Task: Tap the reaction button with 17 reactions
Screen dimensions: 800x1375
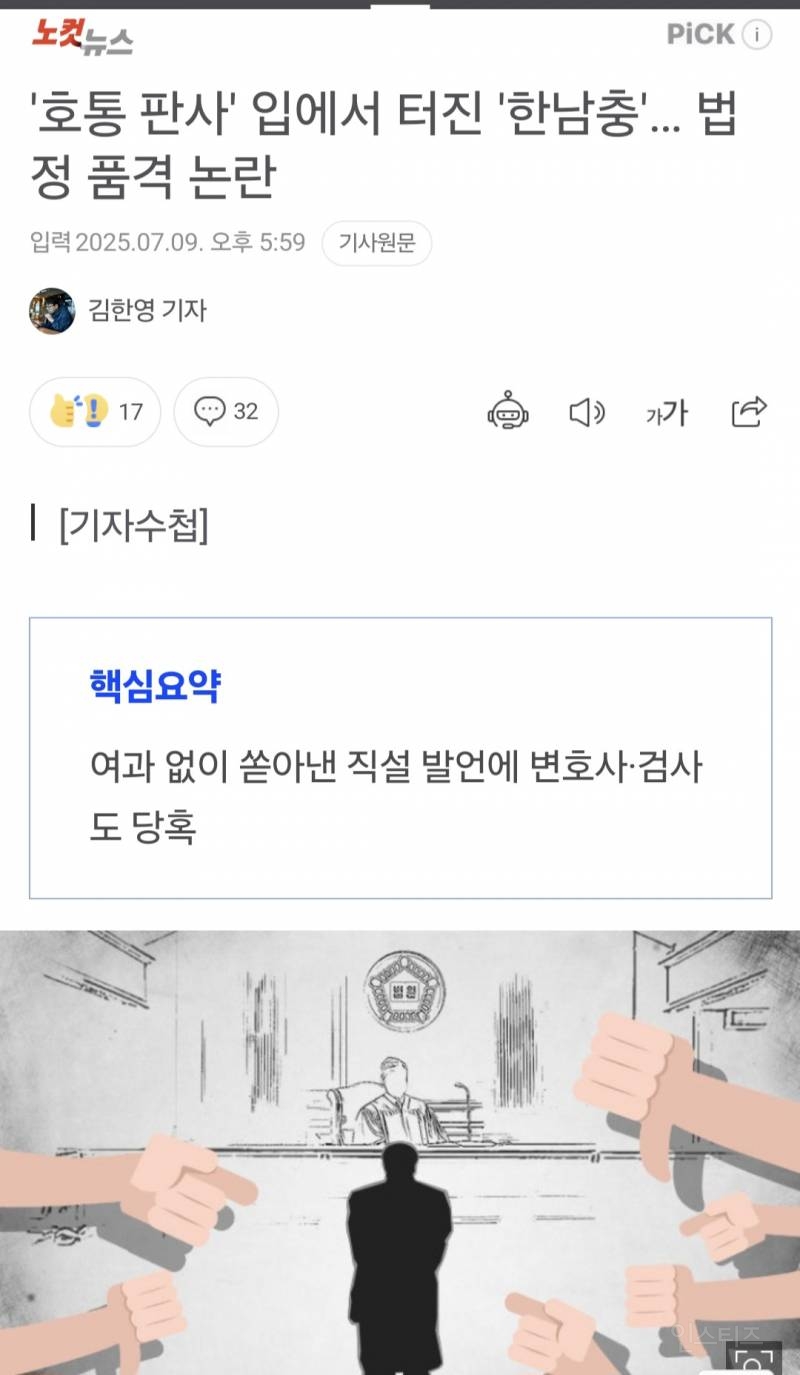Action: [x=95, y=412]
